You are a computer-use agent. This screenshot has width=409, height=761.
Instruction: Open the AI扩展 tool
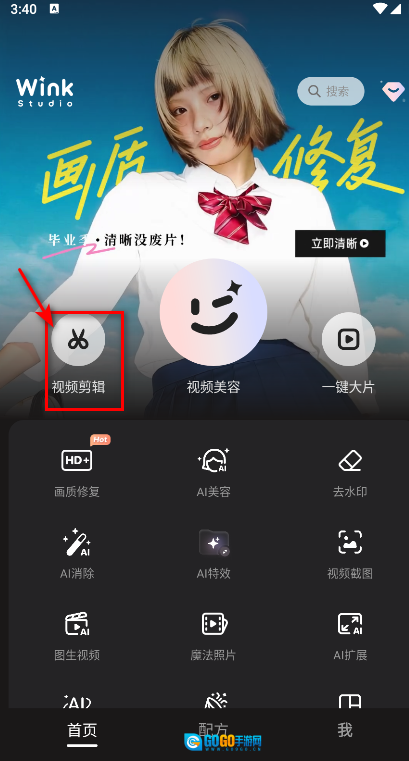click(350, 636)
